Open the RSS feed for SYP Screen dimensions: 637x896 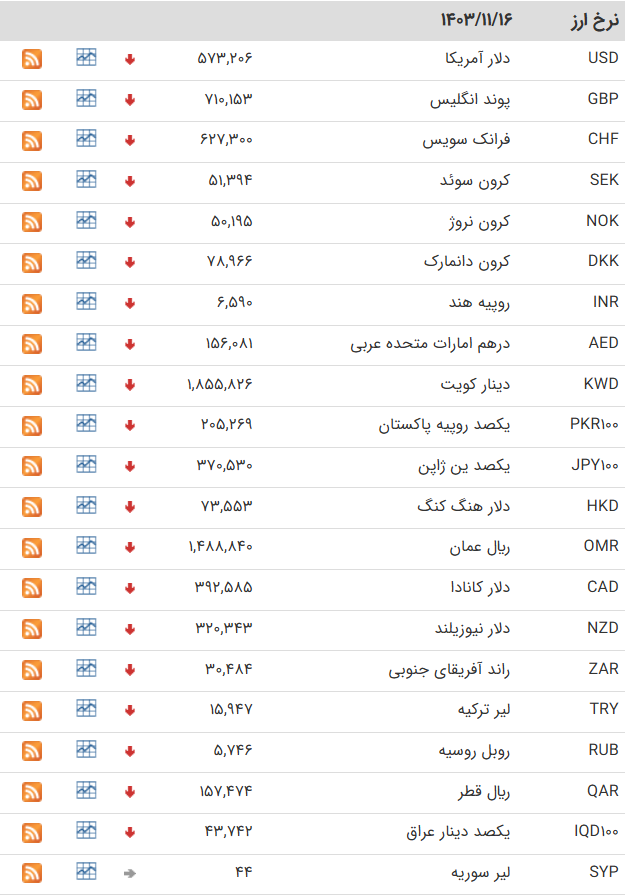click(32, 872)
